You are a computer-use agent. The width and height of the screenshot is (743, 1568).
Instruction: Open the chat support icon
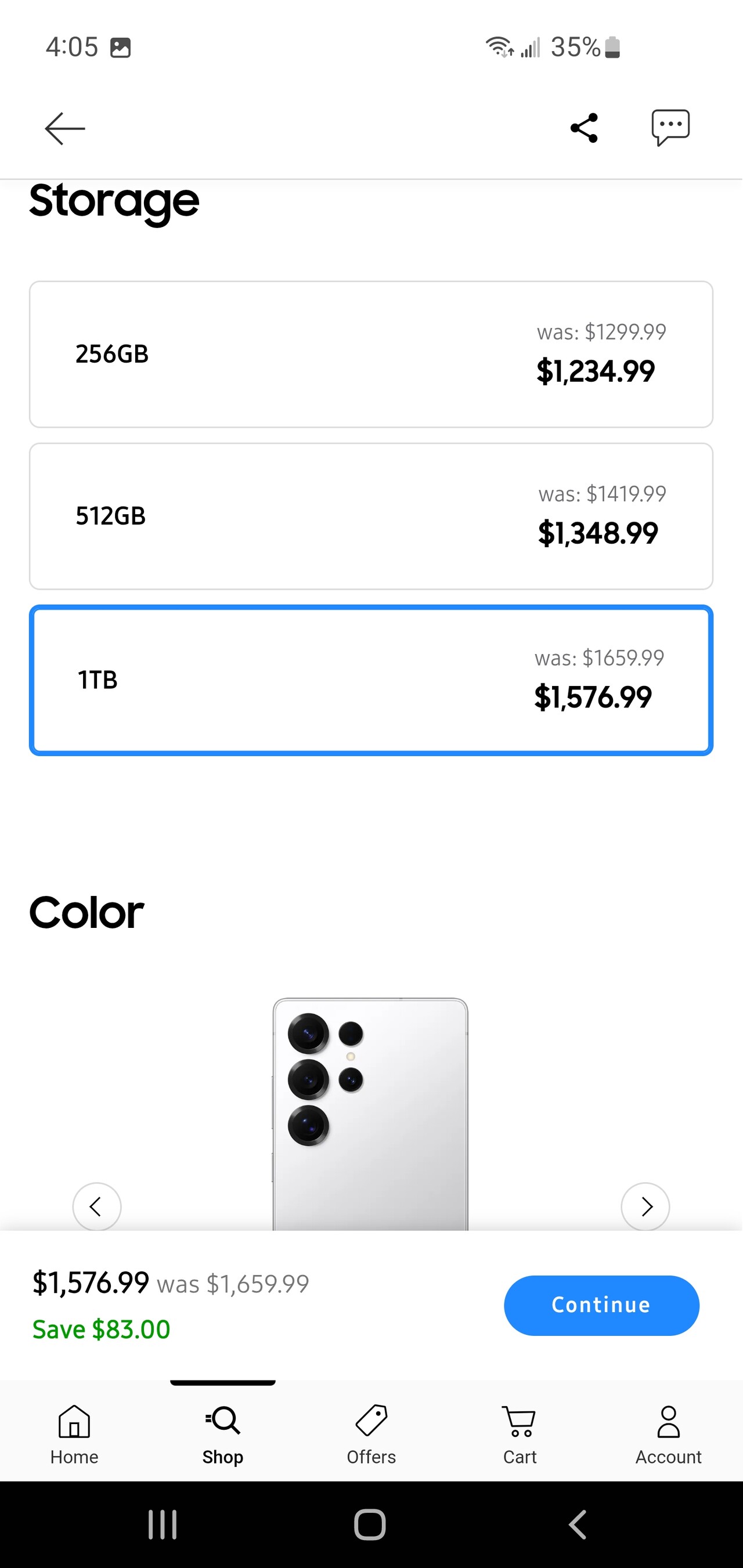[x=670, y=127]
